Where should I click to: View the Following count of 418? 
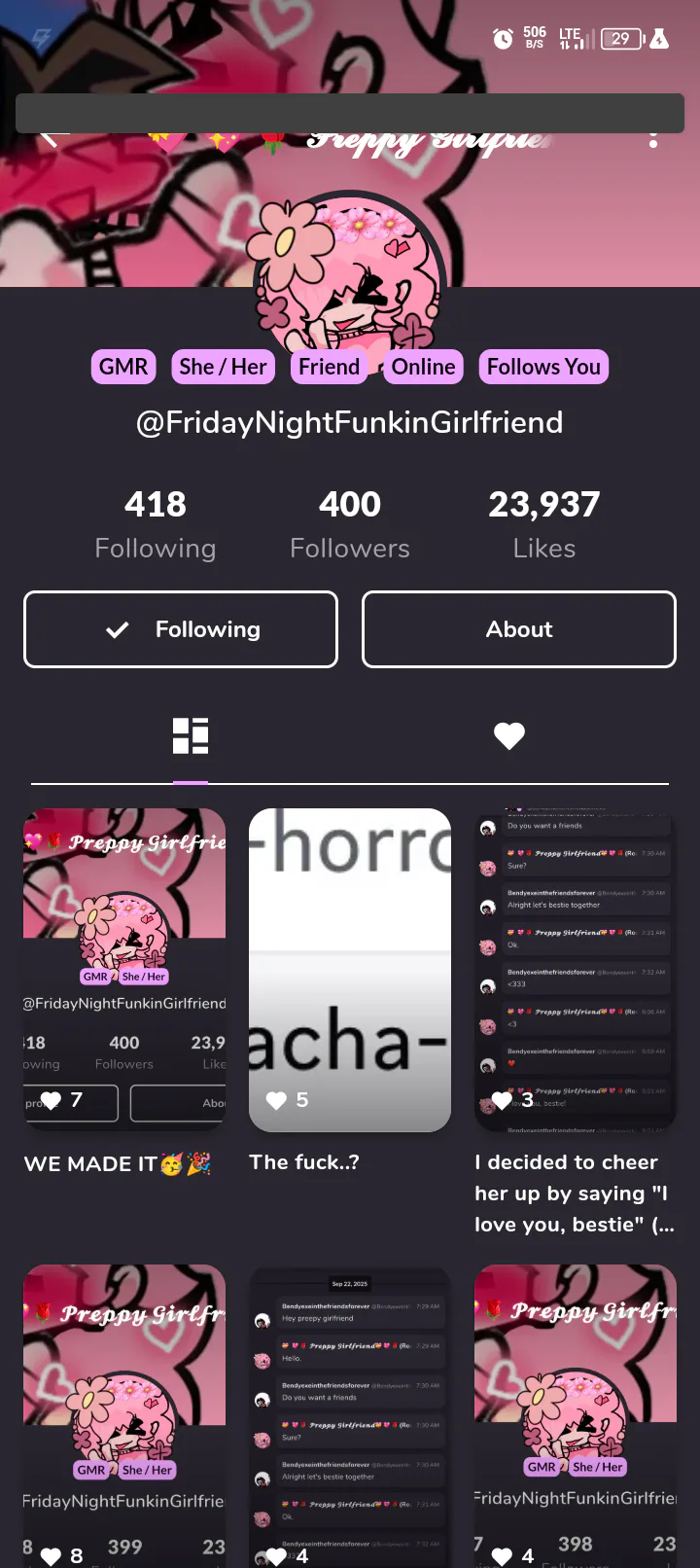click(x=156, y=524)
